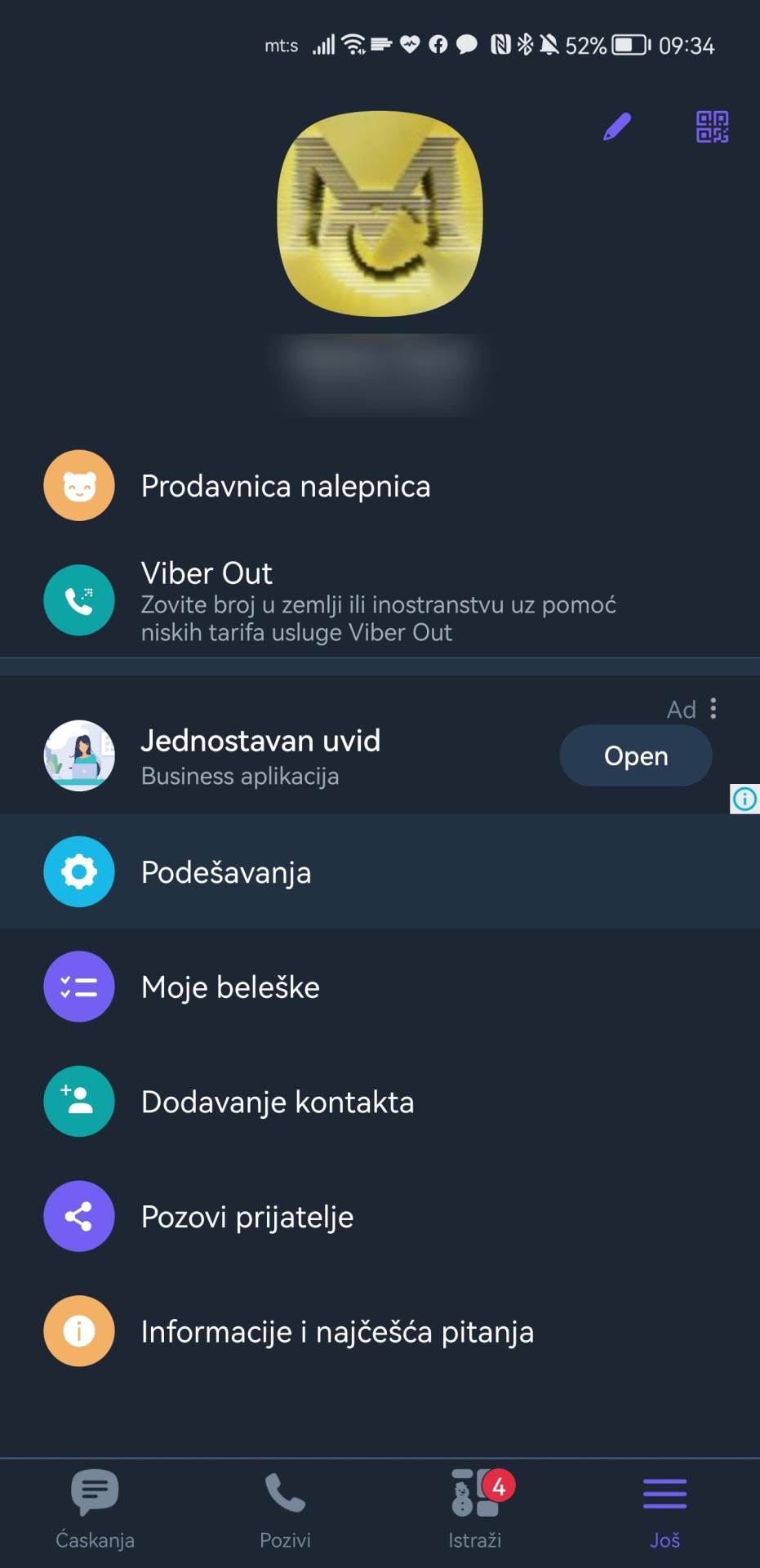Screen dimensions: 760x1568
Task: Open Informacije i najčešća pitanja info icon
Action: point(78,1330)
